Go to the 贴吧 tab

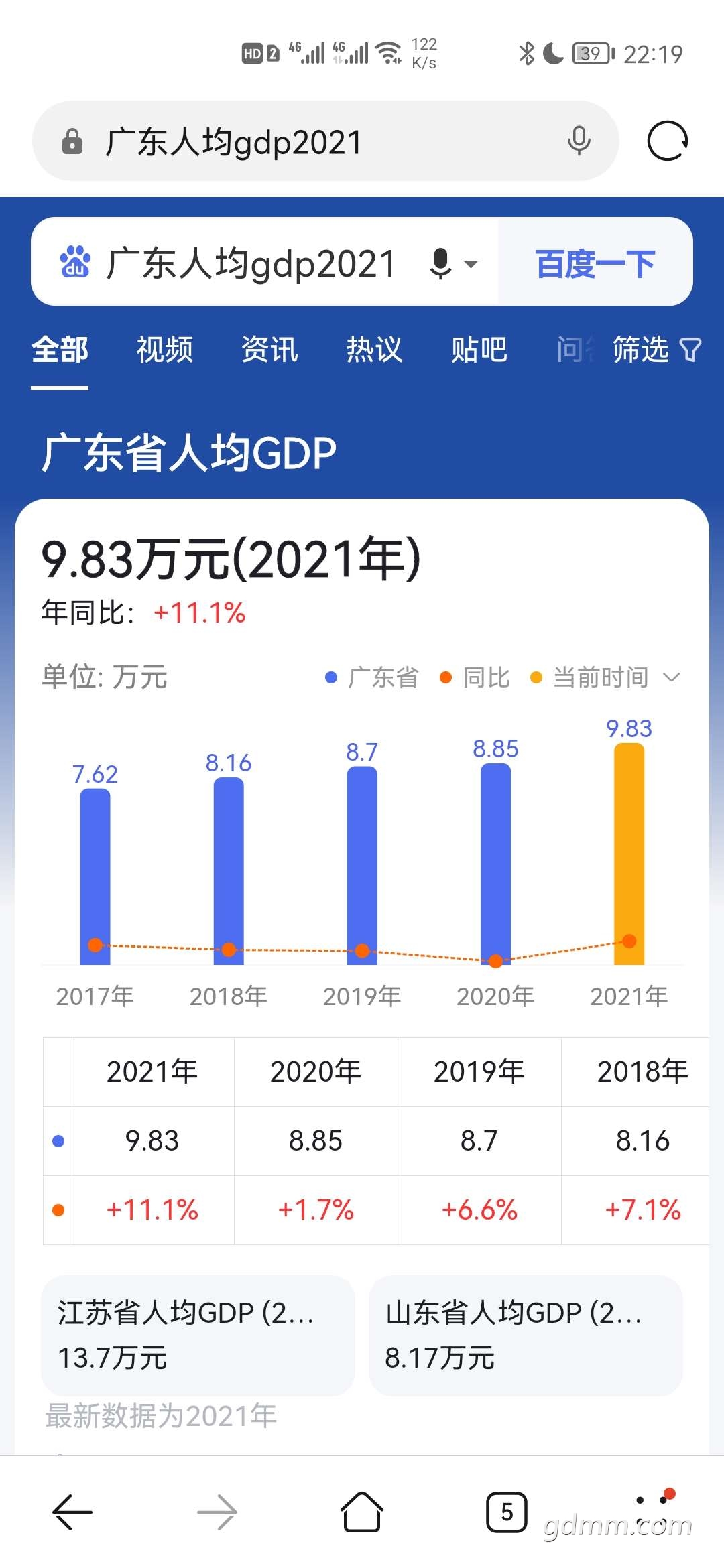(479, 350)
